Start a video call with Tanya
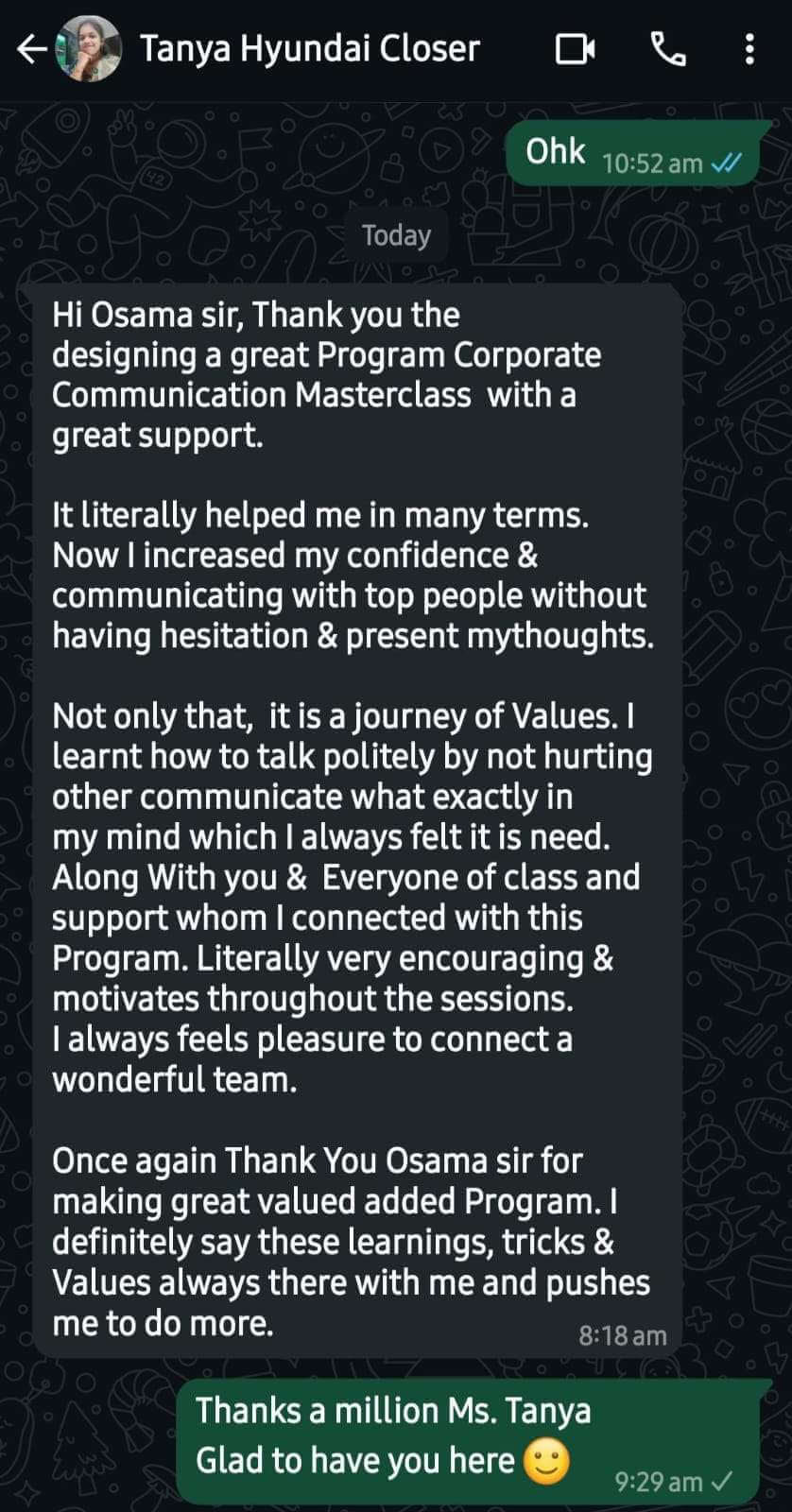Screen dimensions: 792x1512 [x=575, y=49]
